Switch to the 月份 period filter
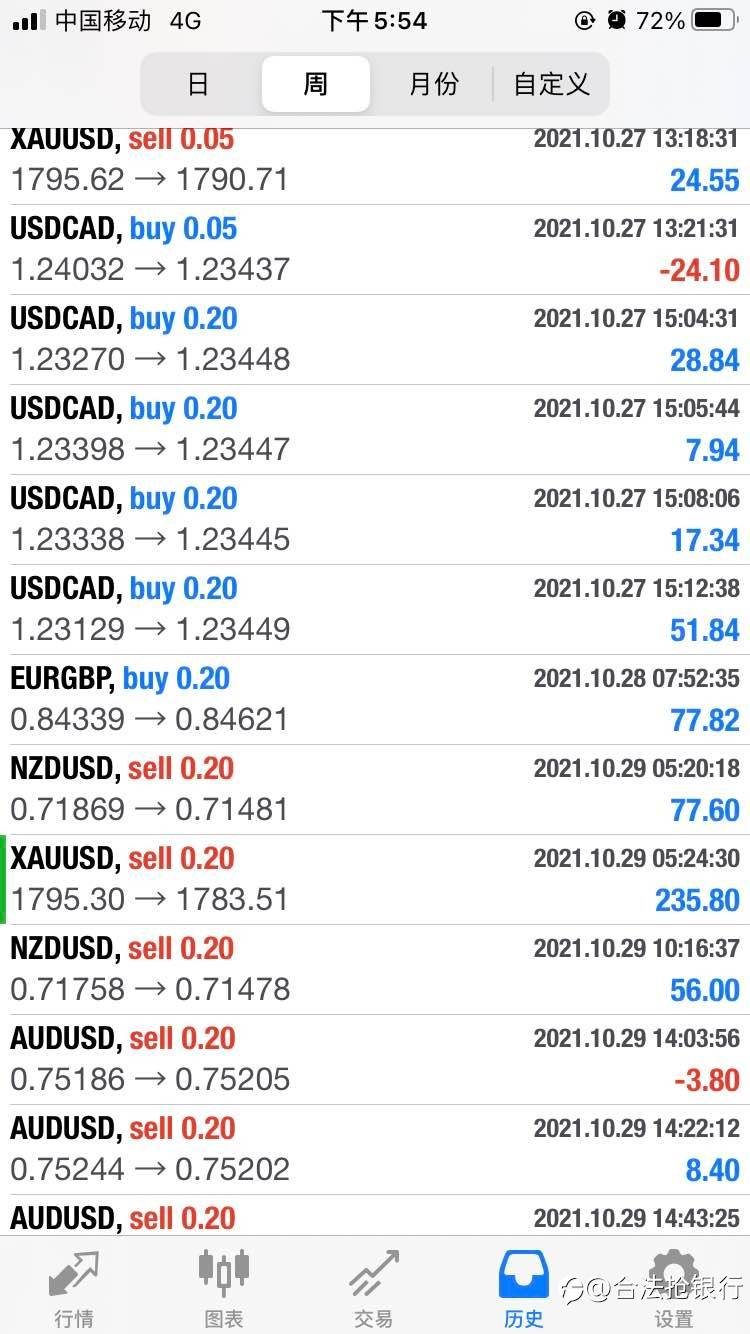The width and height of the screenshot is (750, 1334). point(433,84)
